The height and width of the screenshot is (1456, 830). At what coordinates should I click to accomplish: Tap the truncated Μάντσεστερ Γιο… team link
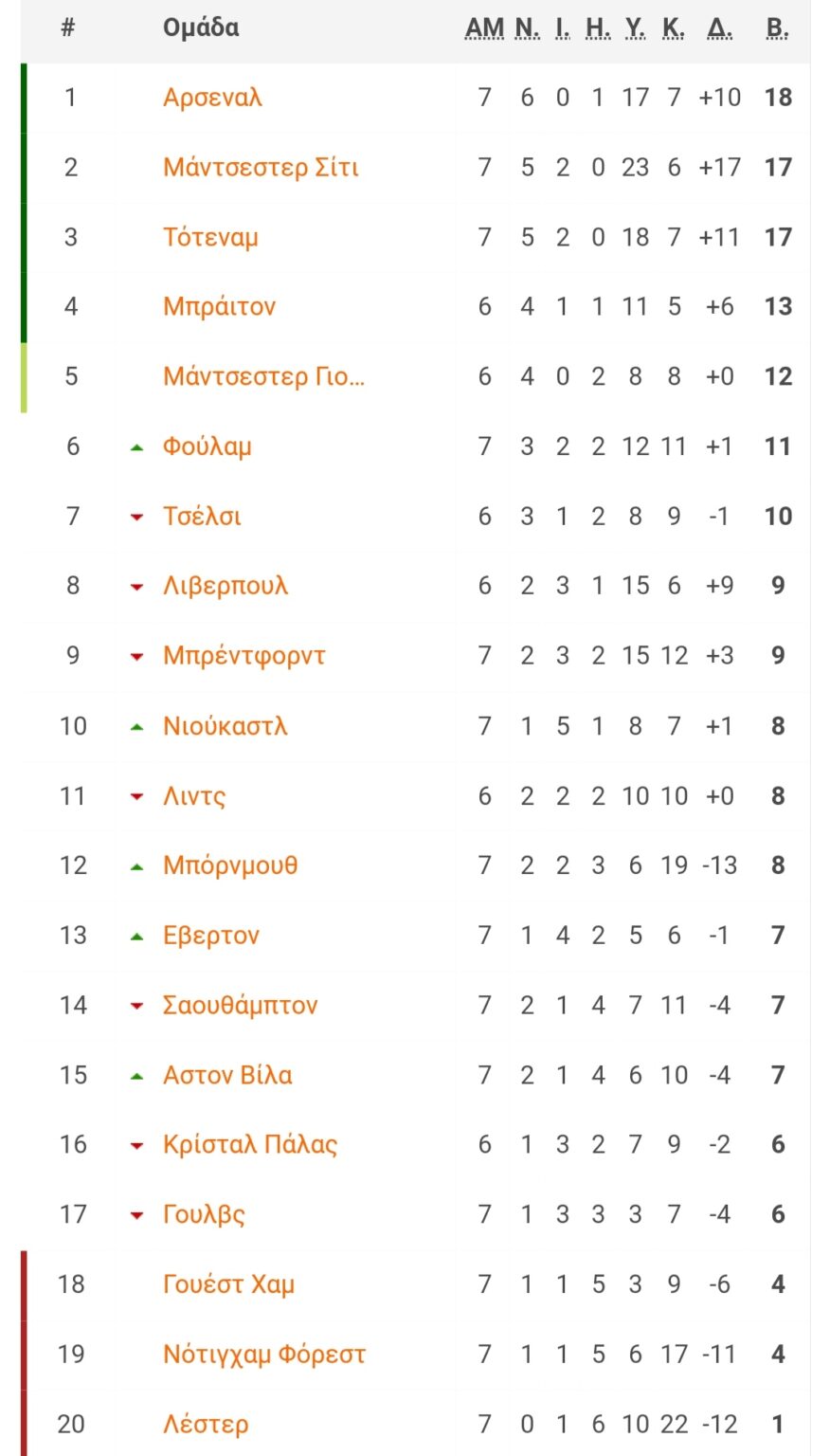point(263,376)
